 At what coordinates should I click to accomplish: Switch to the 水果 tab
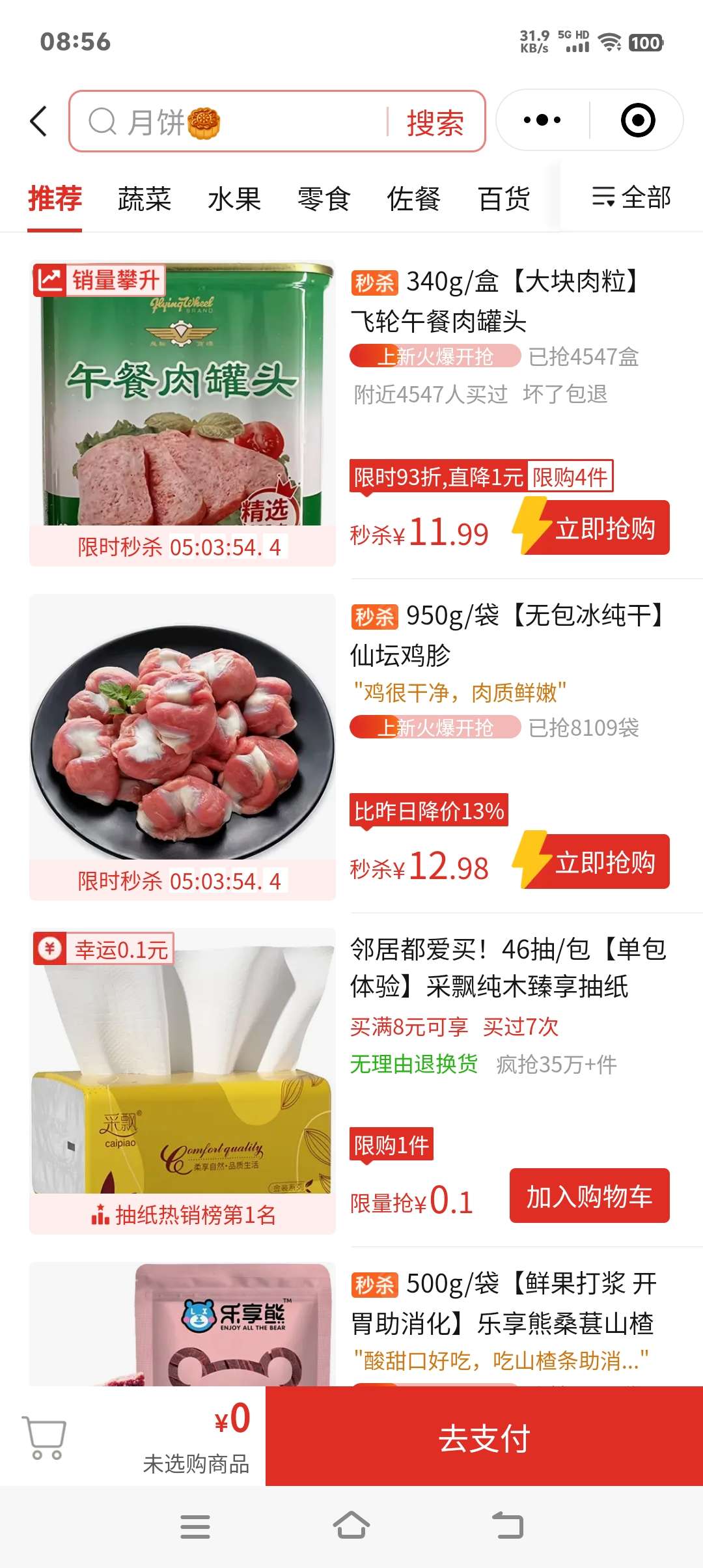coord(234,199)
